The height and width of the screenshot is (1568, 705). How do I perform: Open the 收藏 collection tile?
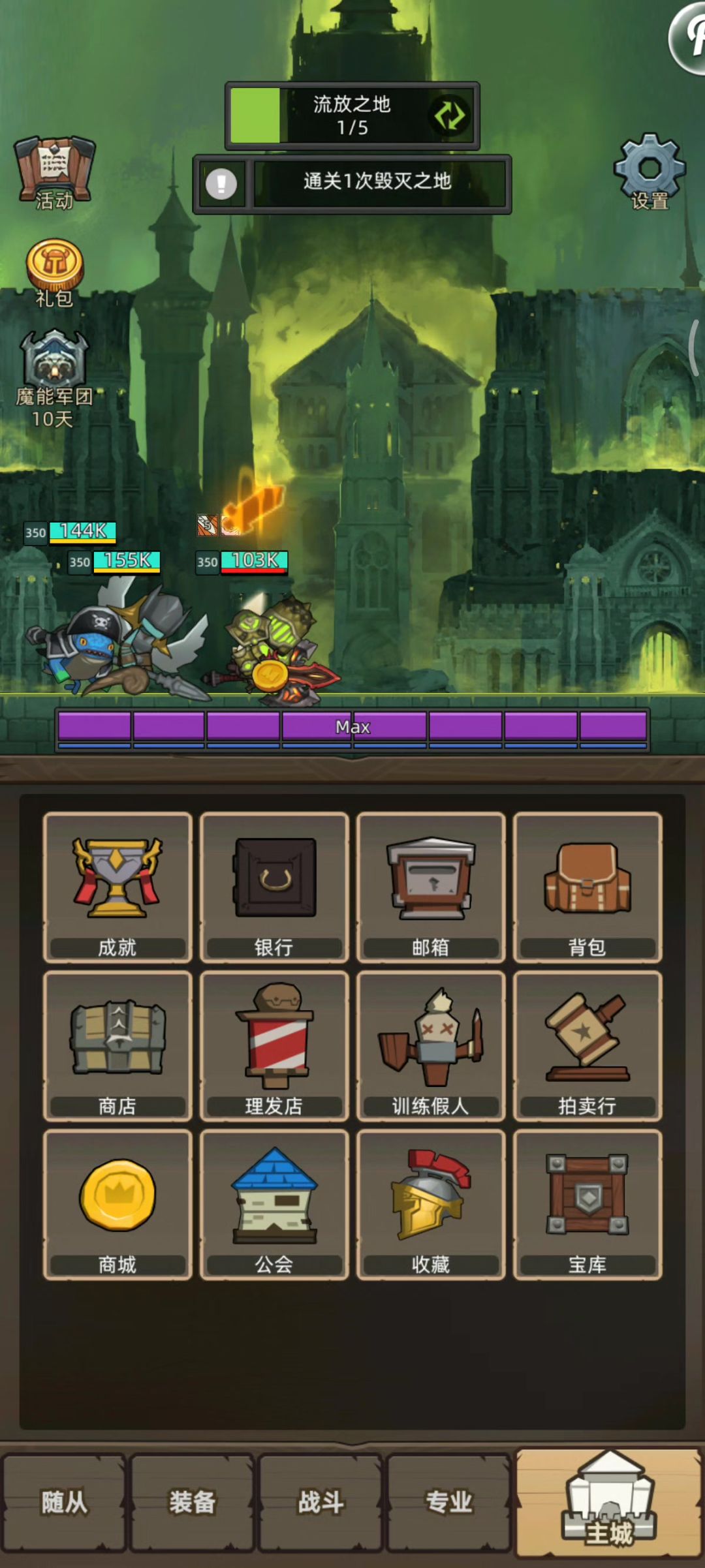431,1205
